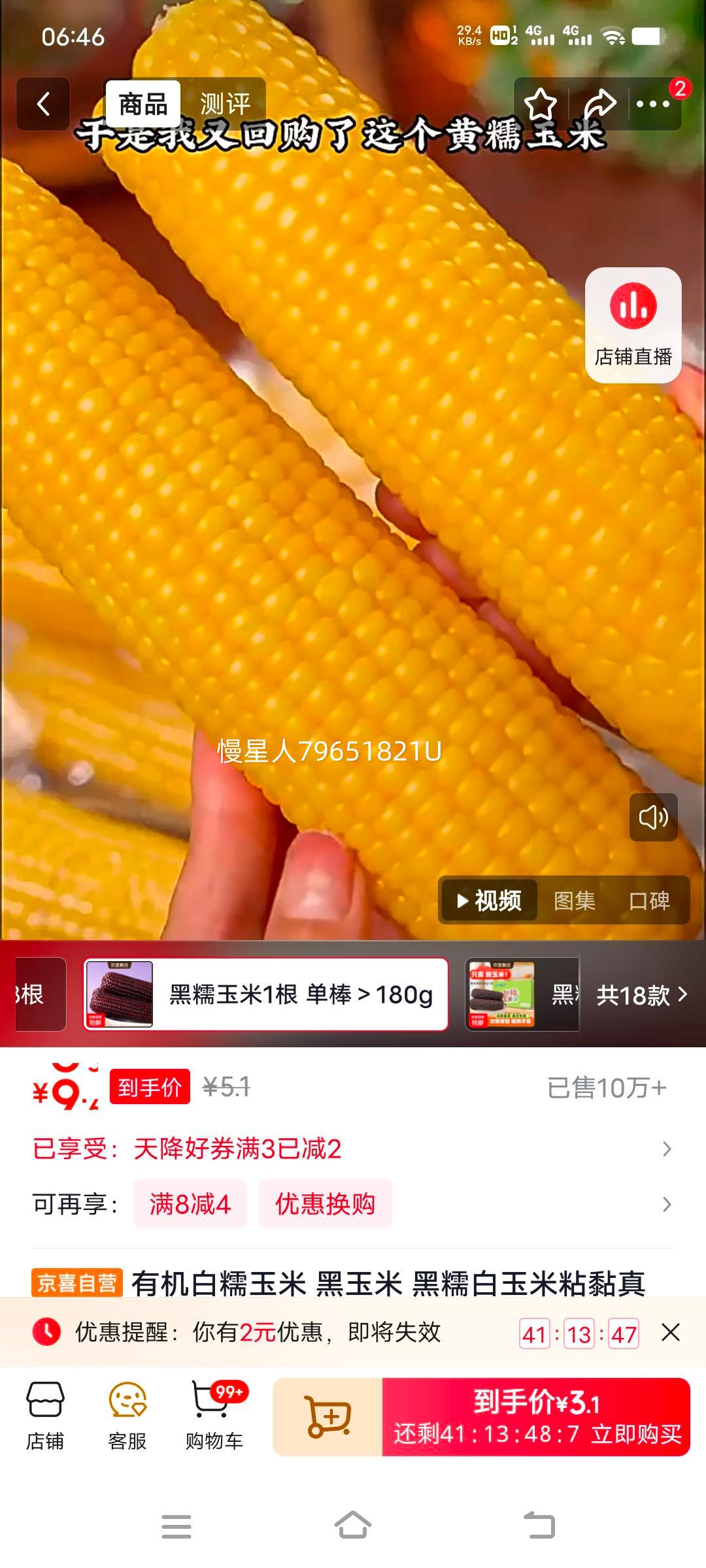Contact 客服 customer service
The width and height of the screenshot is (706, 1568).
(x=127, y=1418)
